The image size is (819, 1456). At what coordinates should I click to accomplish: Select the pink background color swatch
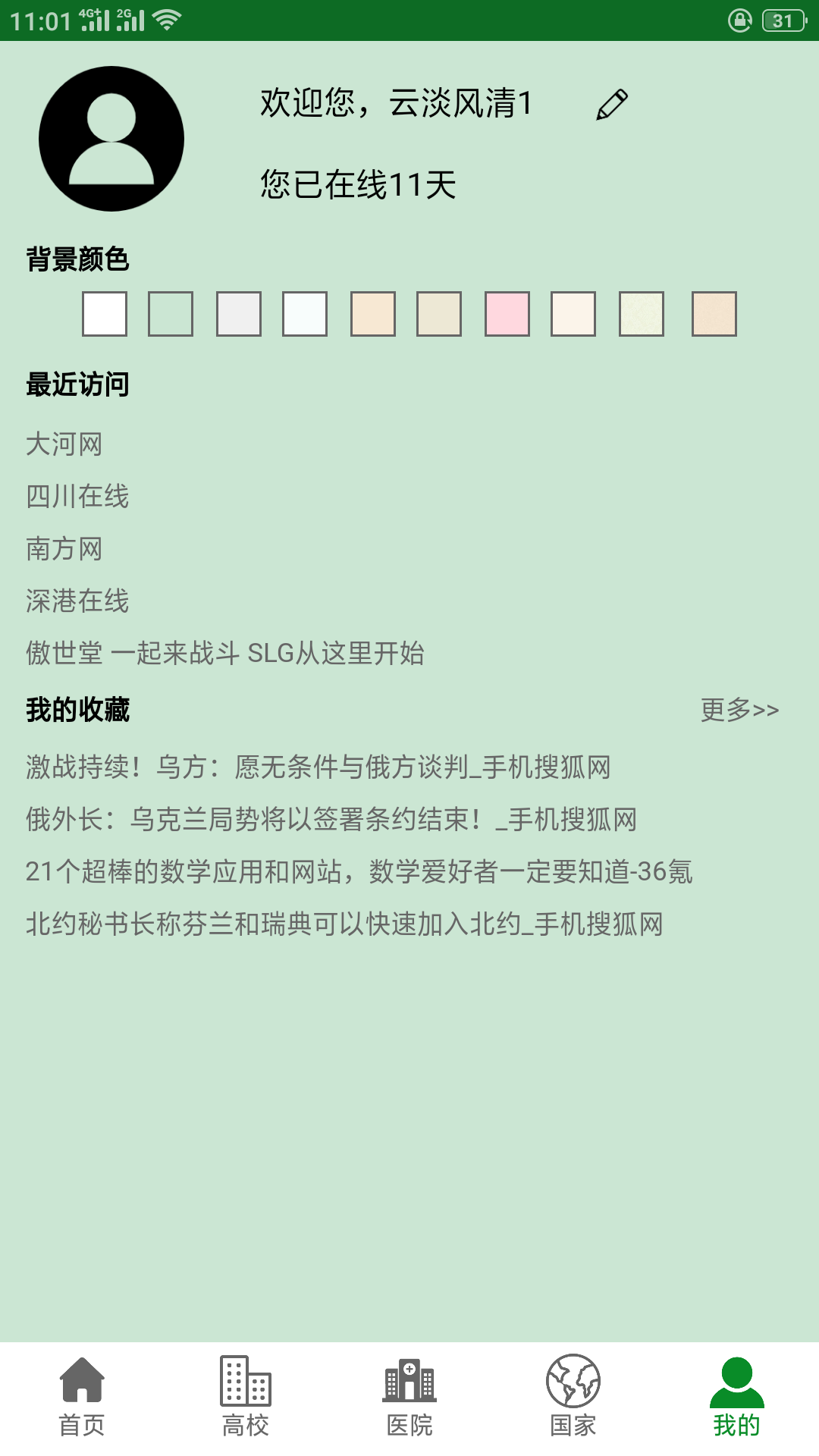[508, 313]
